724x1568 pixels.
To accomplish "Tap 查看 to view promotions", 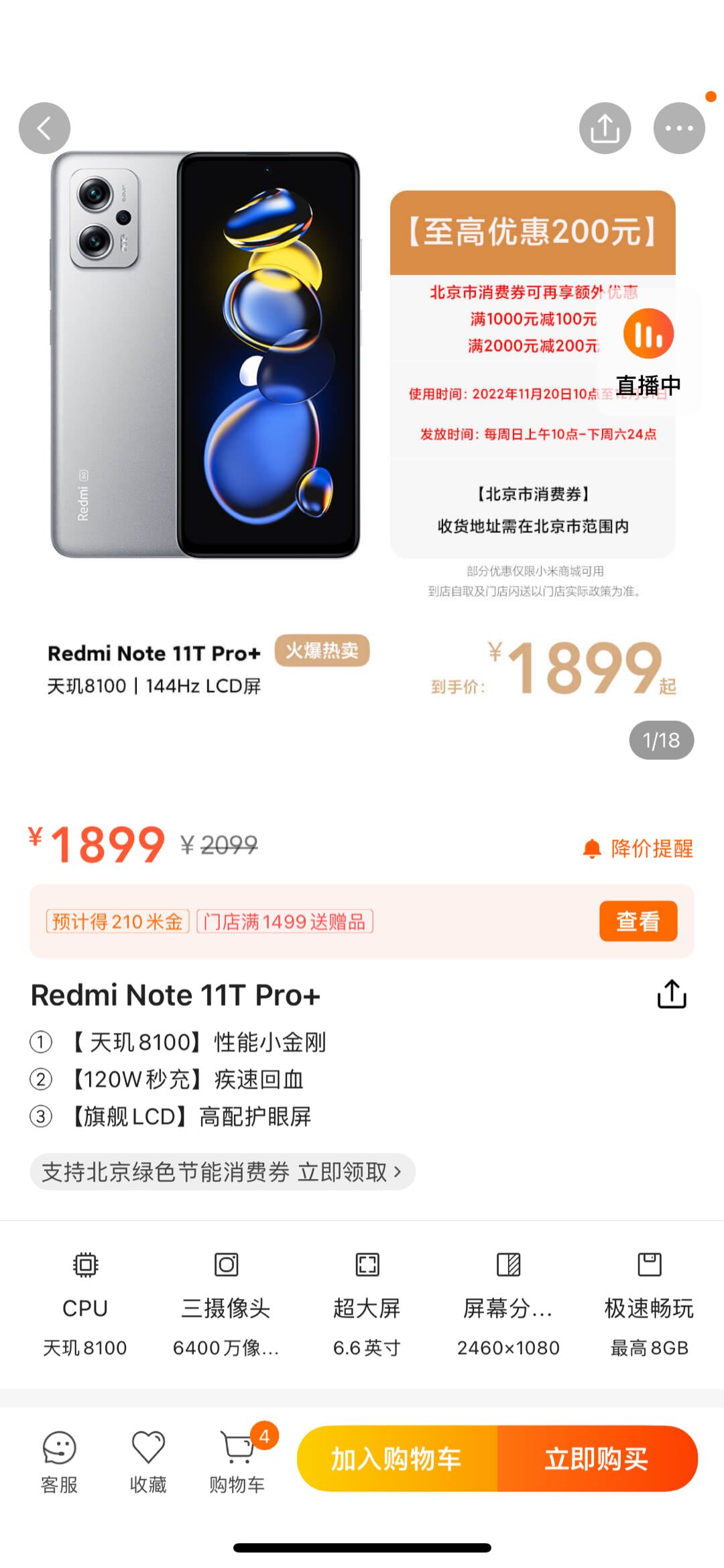I will 638,921.
